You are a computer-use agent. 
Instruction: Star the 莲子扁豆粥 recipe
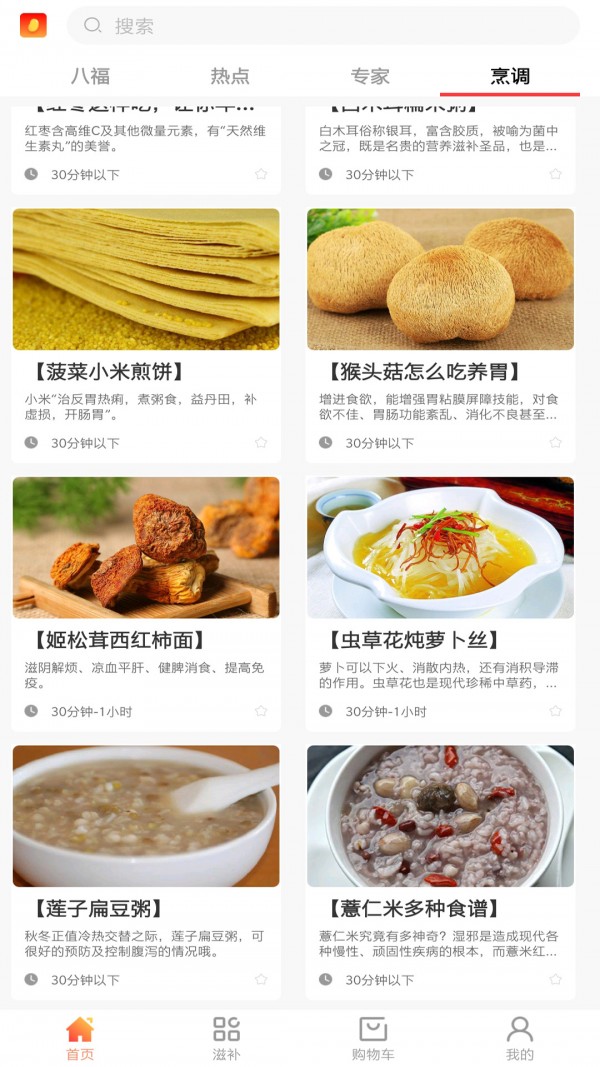pos(261,980)
